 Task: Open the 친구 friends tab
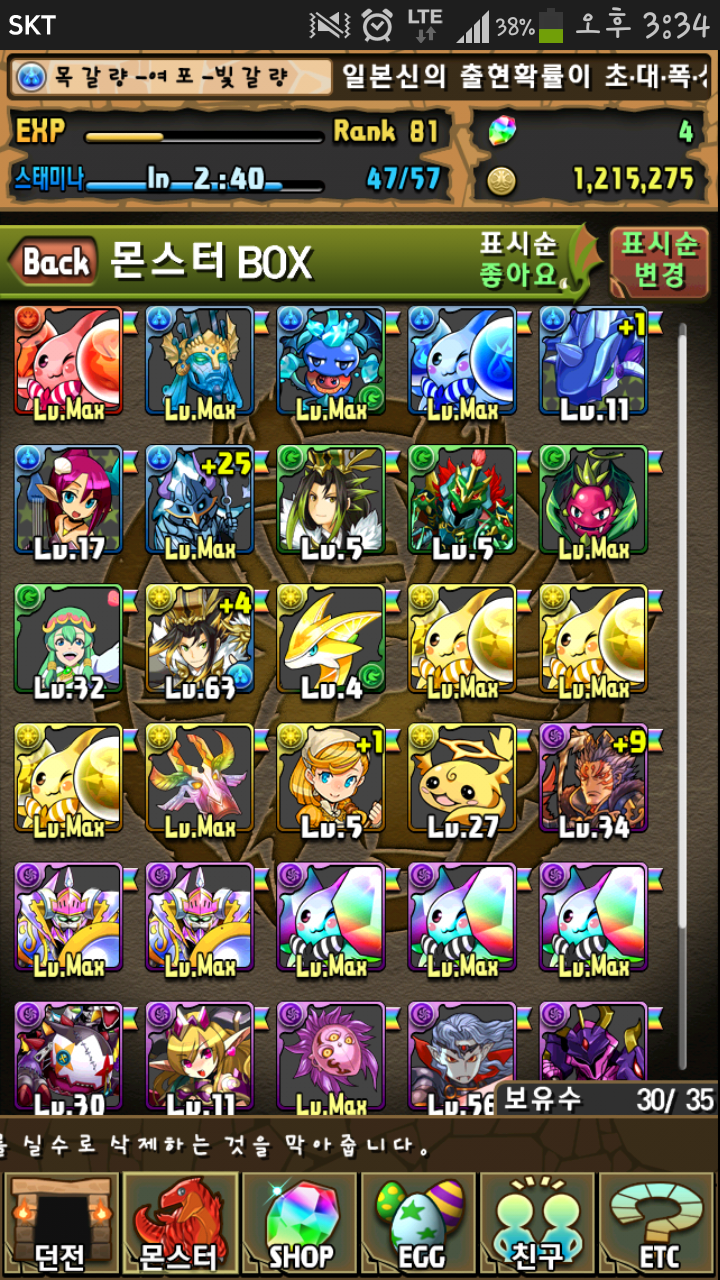click(x=539, y=1225)
